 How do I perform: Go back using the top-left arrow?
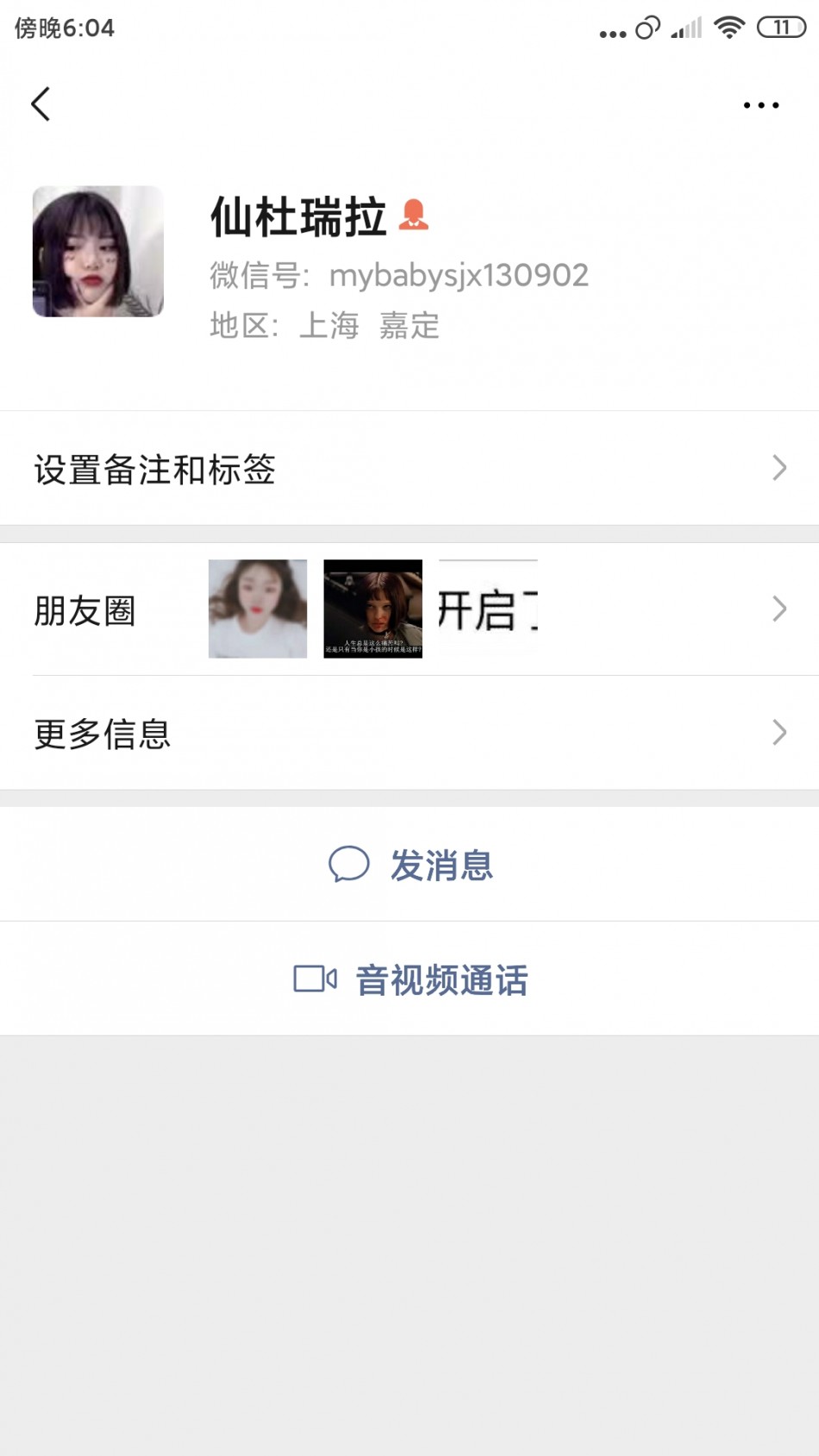(x=41, y=104)
